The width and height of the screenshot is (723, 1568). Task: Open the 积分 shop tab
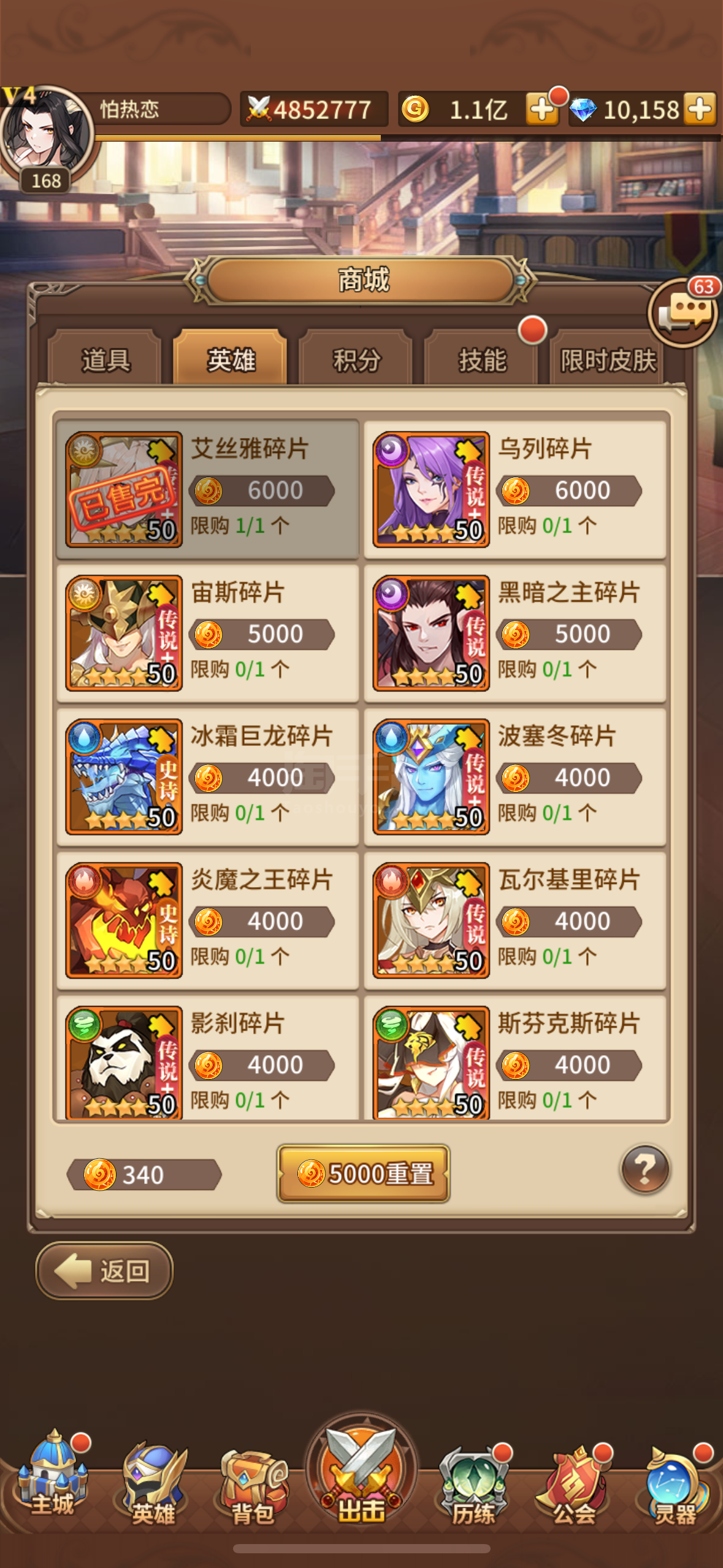click(x=356, y=358)
